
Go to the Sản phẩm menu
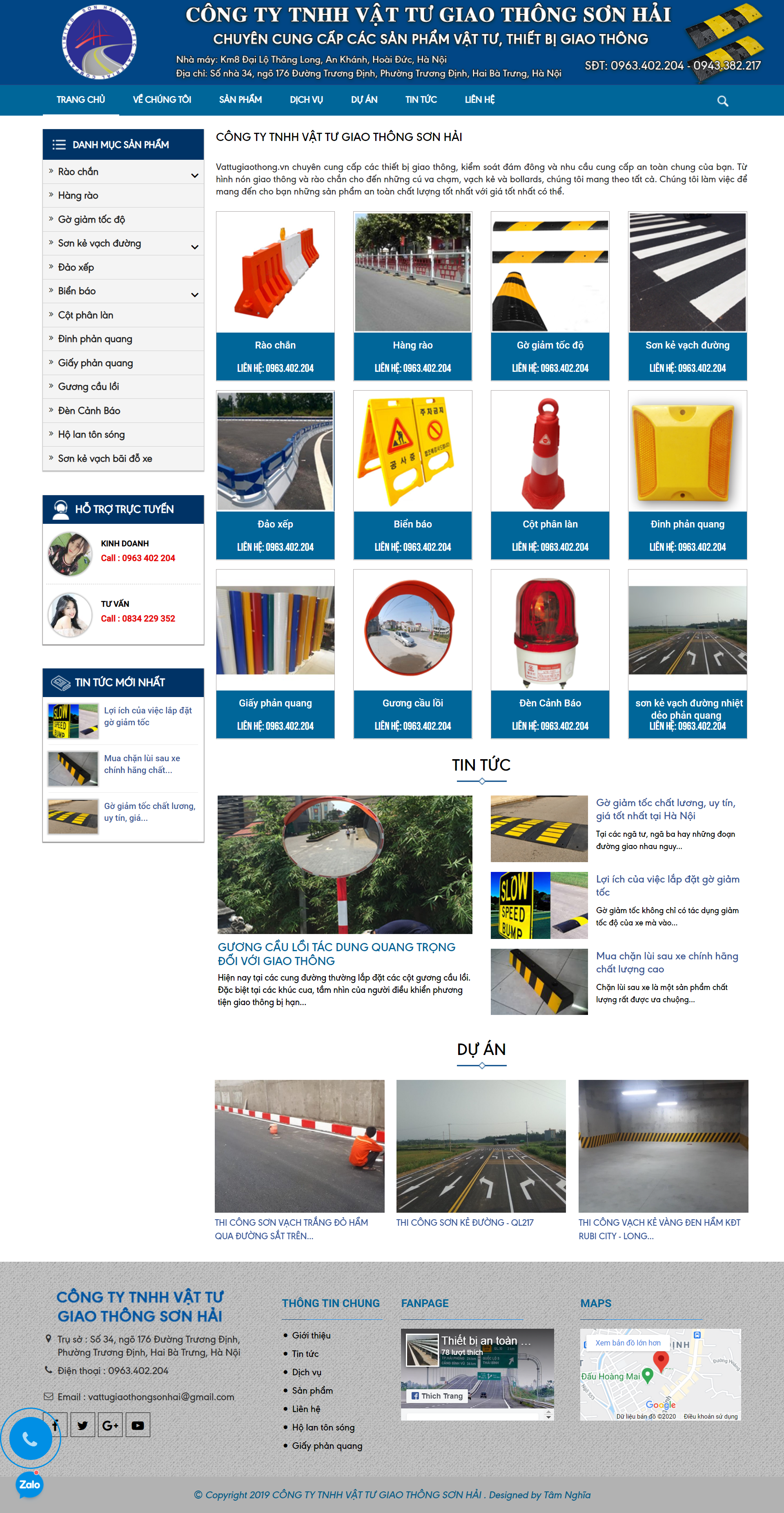point(240,100)
